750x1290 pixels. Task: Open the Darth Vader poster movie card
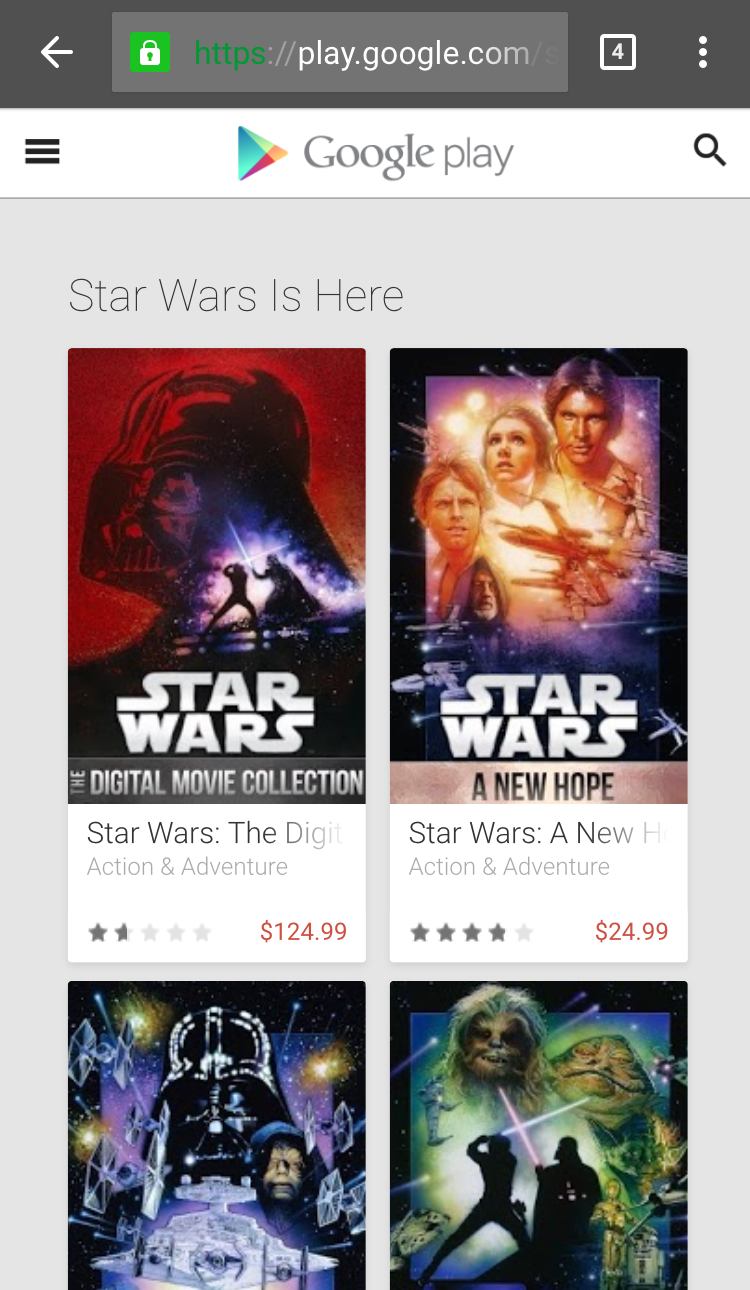click(217, 1135)
